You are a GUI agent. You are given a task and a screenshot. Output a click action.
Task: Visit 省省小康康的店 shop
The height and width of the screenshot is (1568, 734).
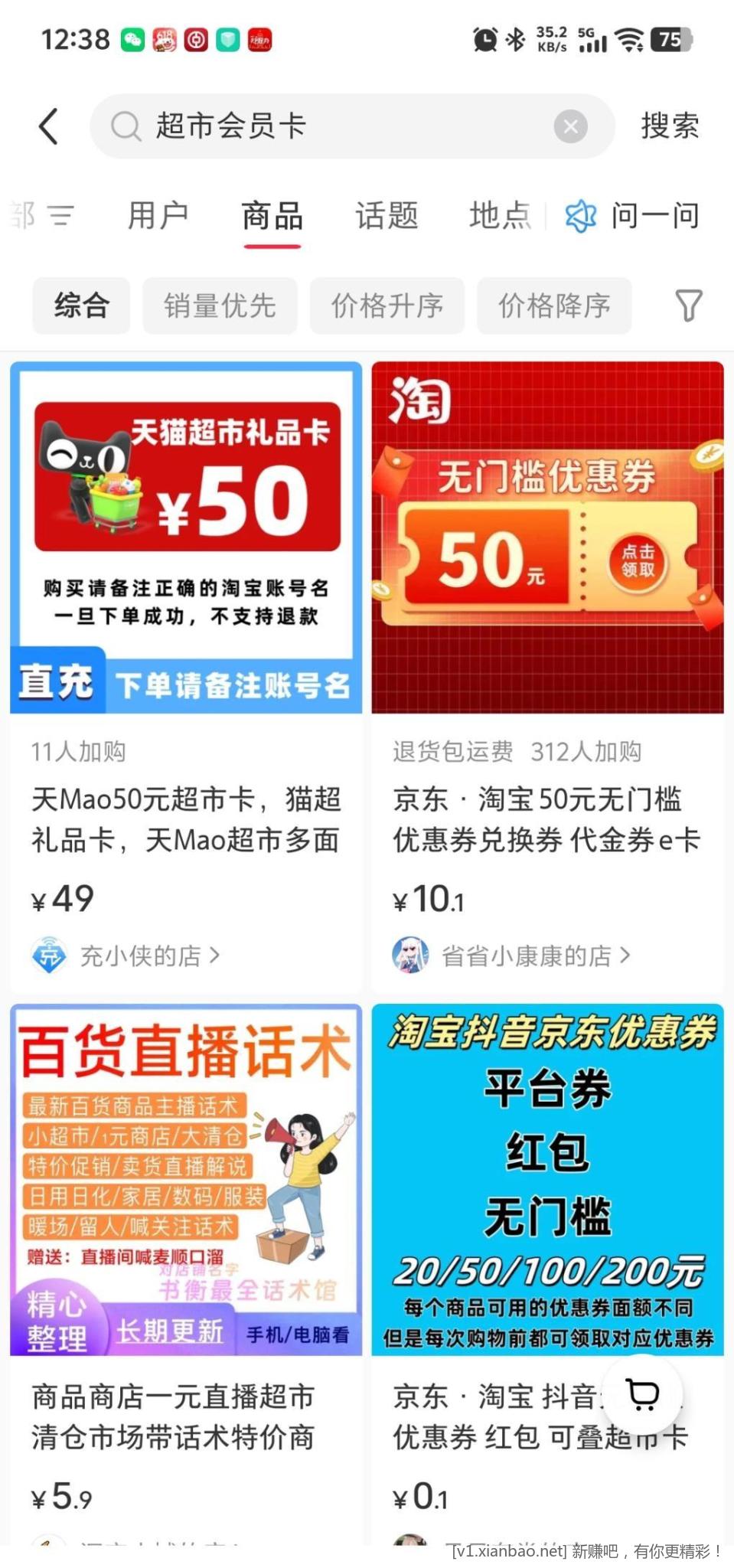coord(528,955)
